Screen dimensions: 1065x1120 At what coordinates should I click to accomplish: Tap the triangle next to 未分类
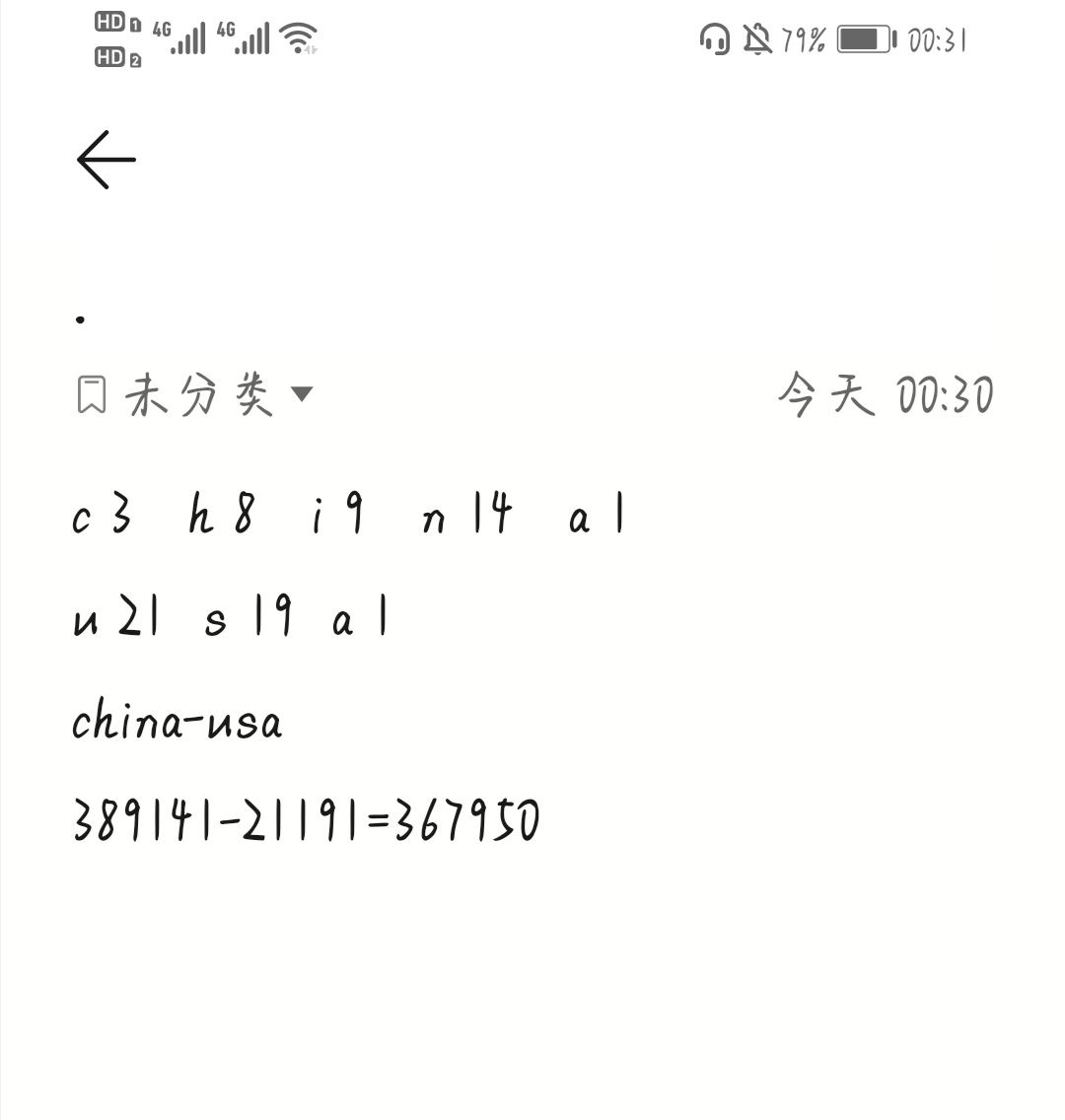[304, 394]
